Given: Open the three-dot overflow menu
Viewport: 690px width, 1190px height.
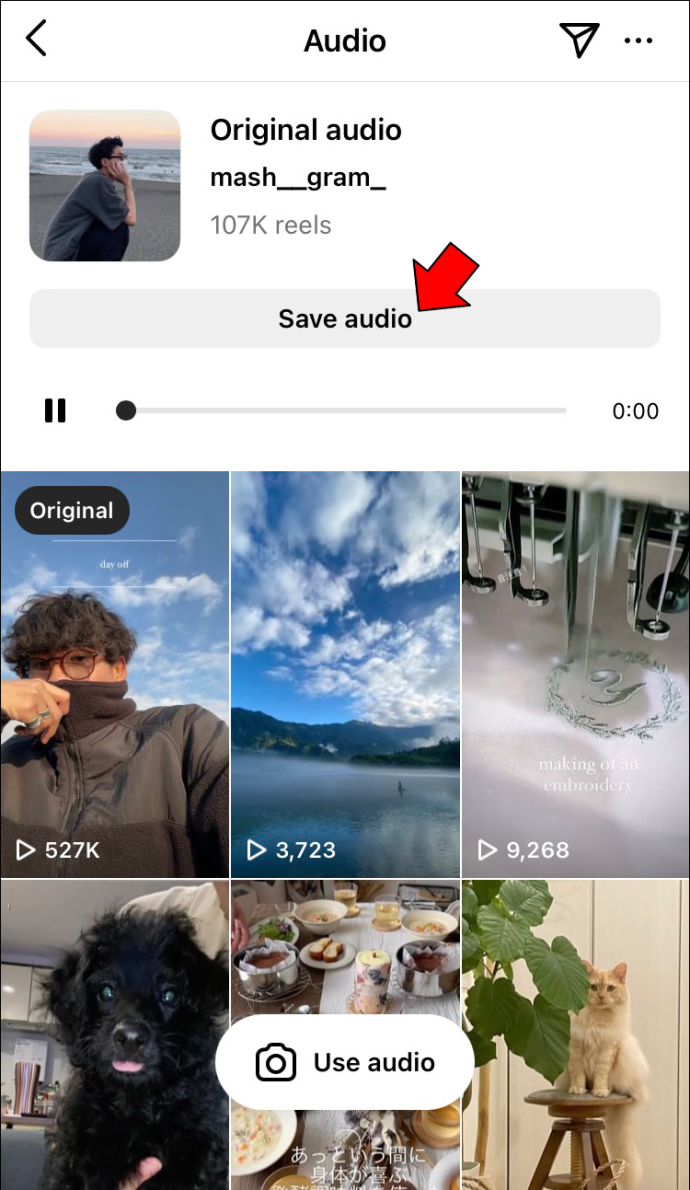Looking at the screenshot, I should [x=638, y=40].
